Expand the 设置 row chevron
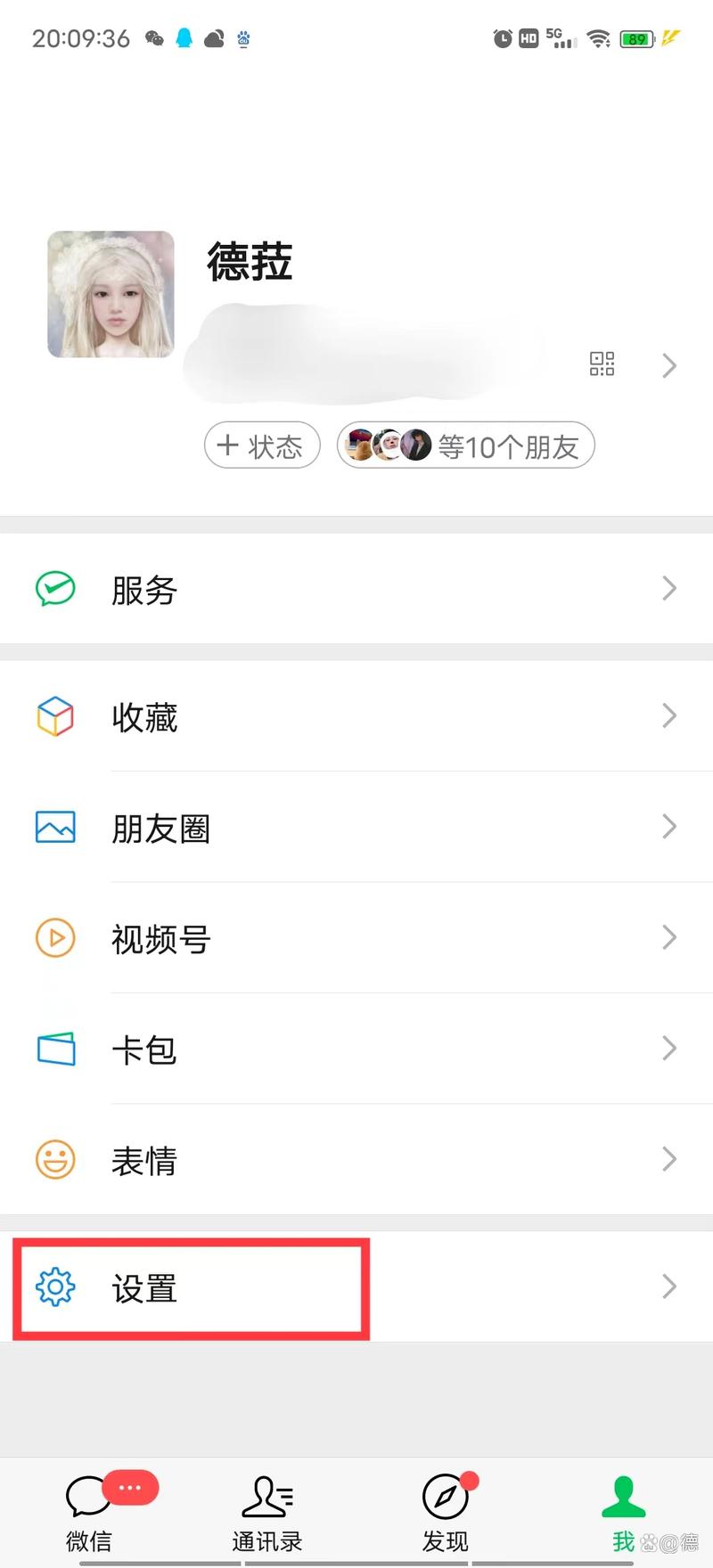 669,1286
